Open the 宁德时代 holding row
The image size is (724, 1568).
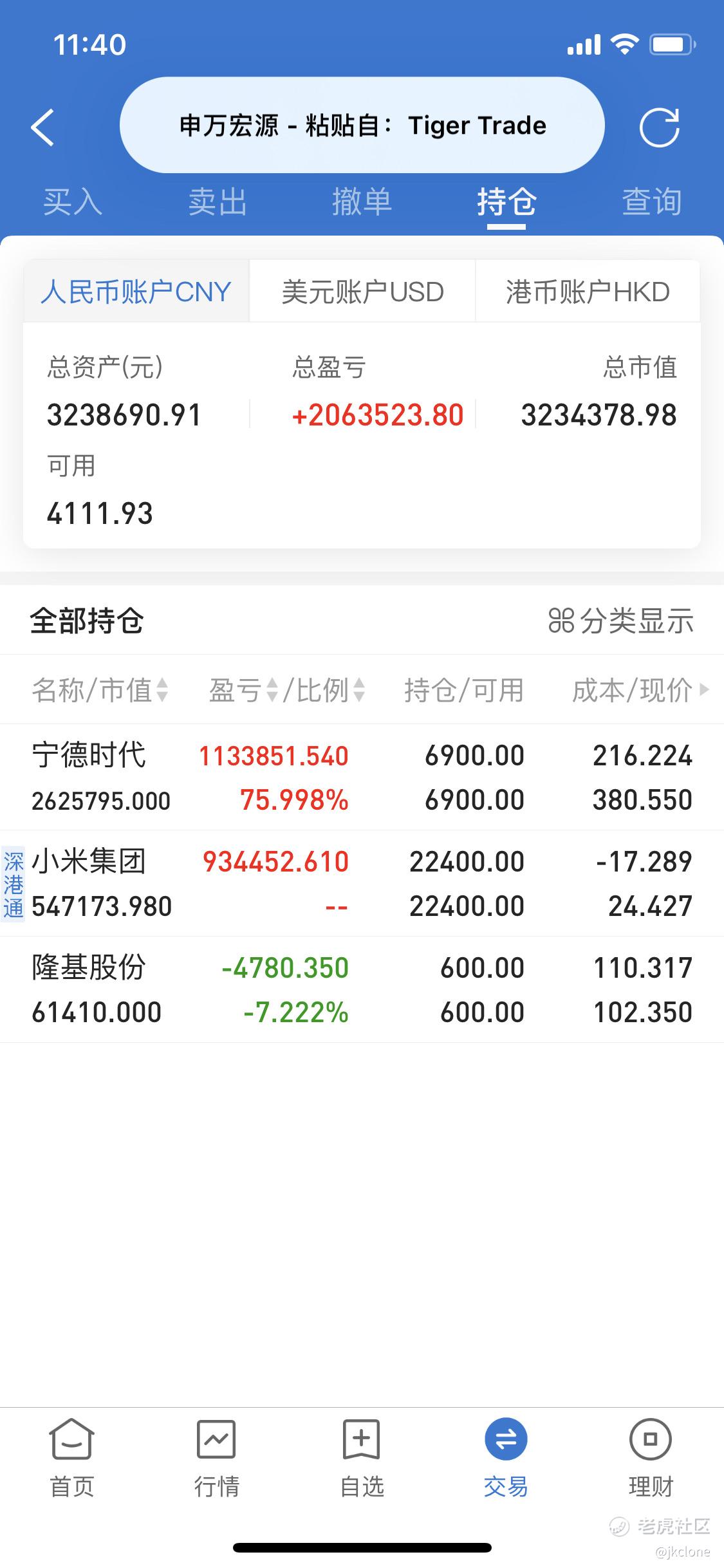pos(362,777)
